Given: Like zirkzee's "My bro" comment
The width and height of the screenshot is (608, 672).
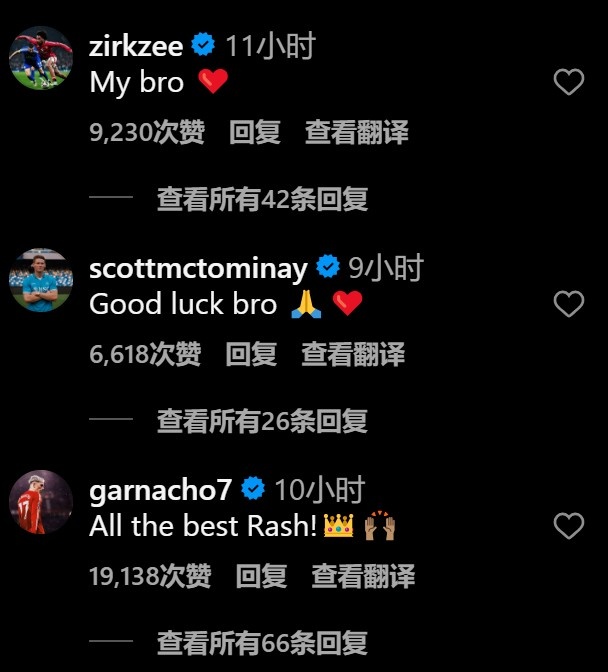Looking at the screenshot, I should click(568, 82).
